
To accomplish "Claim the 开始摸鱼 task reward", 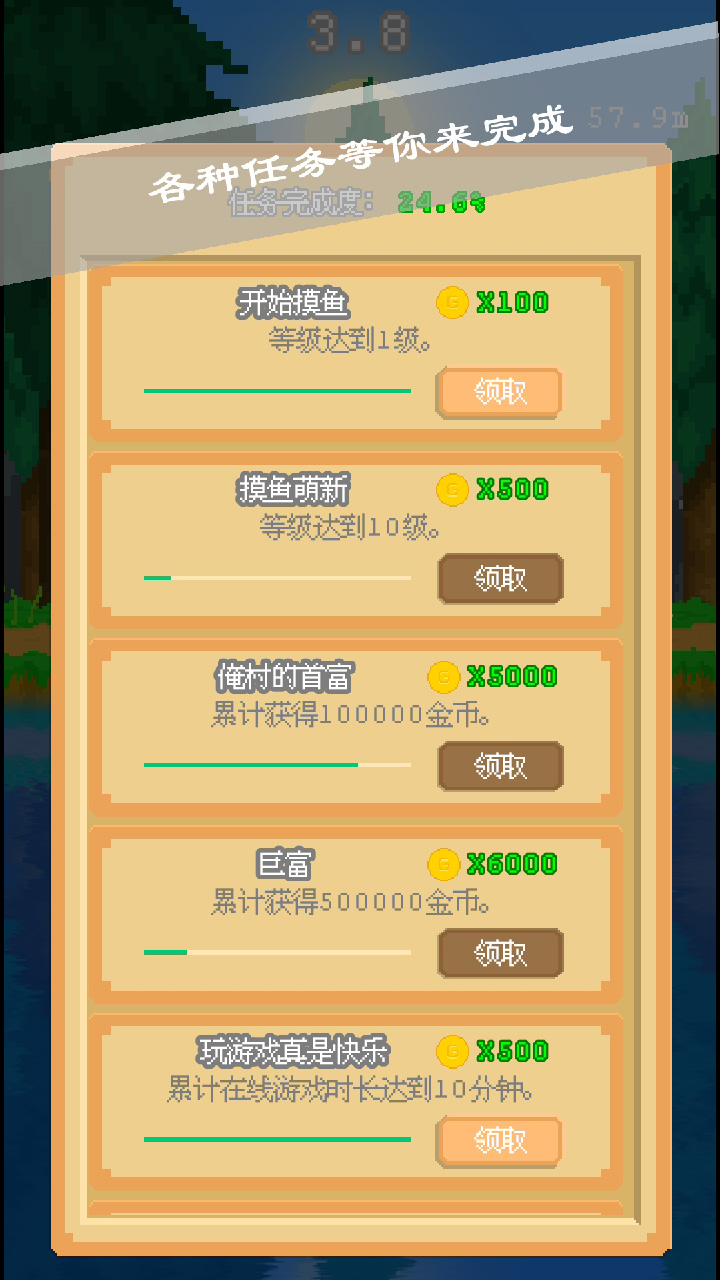I will tap(500, 392).
